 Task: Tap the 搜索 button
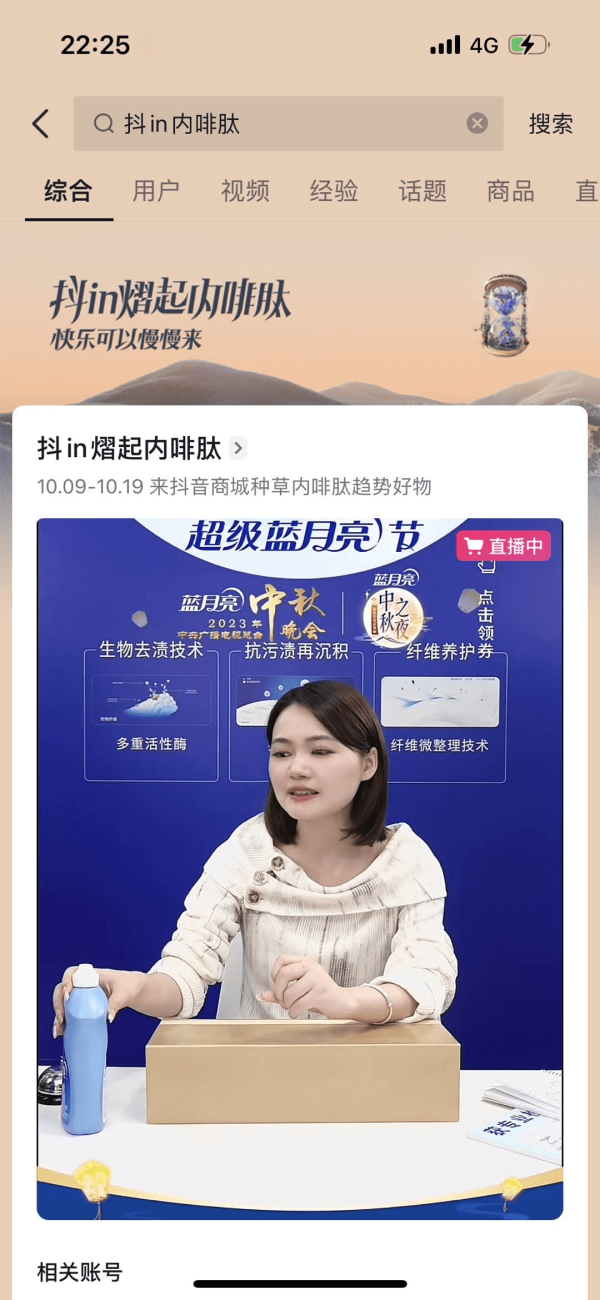550,124
